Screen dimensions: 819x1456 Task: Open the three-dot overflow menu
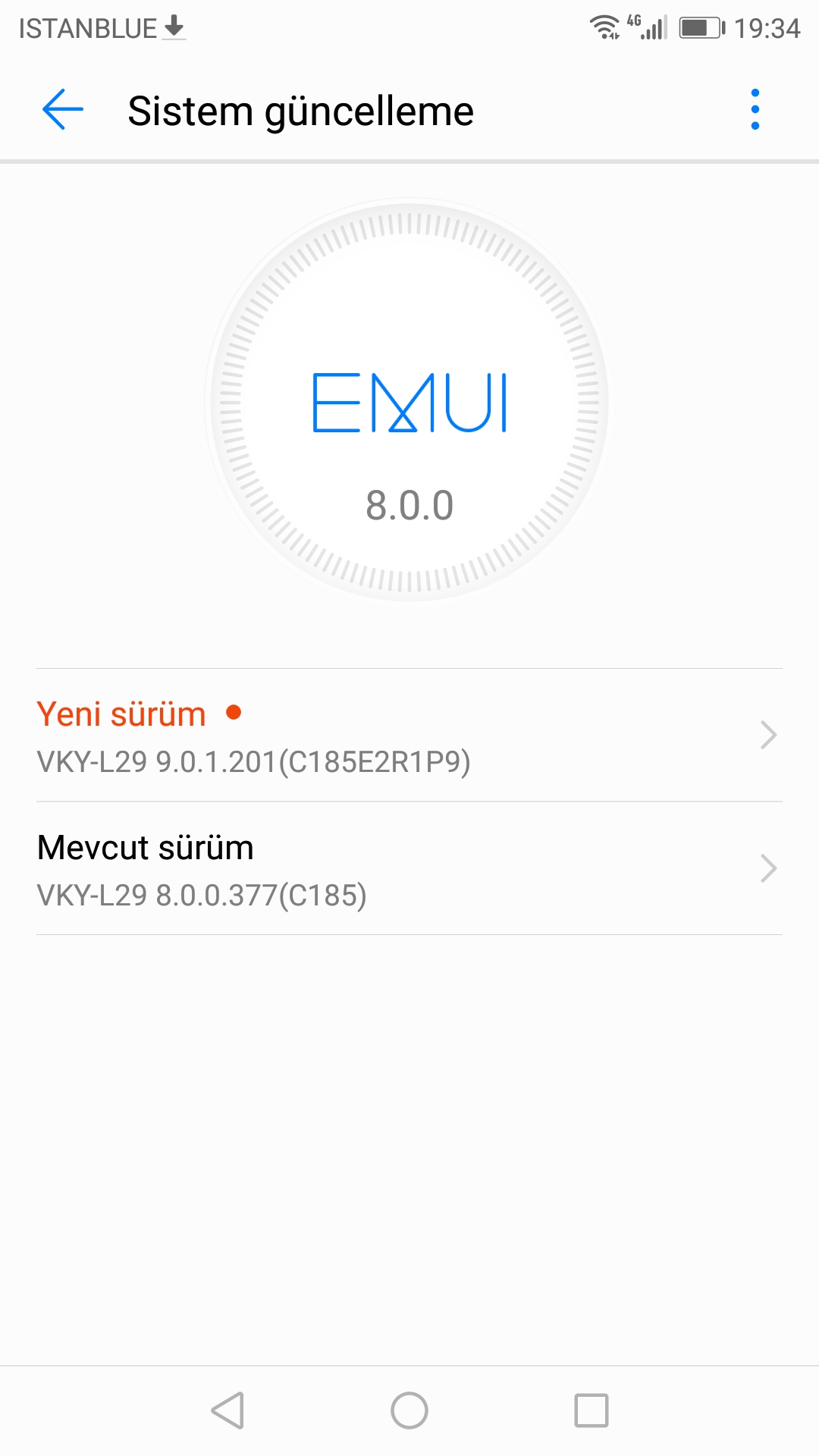pos(755,110)
